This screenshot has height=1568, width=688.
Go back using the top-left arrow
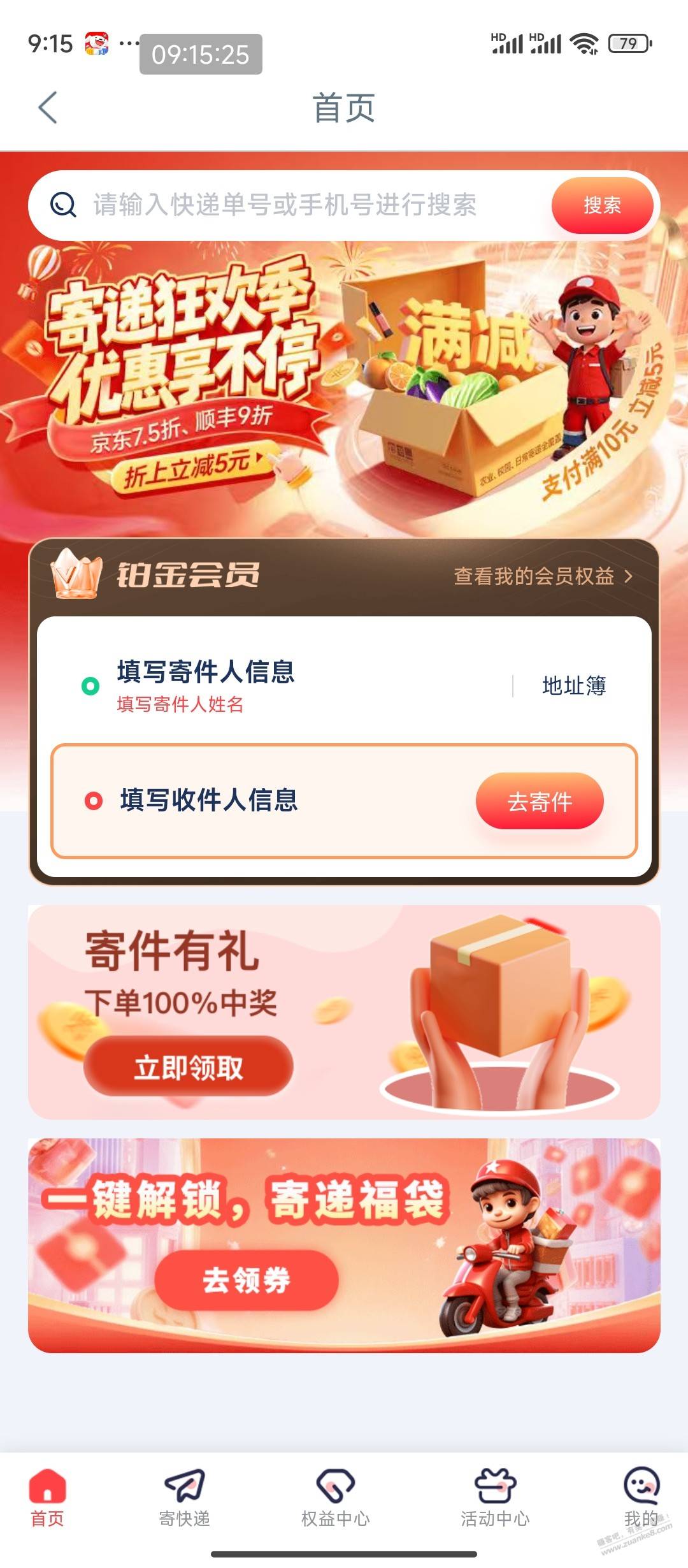pos(48,107)
